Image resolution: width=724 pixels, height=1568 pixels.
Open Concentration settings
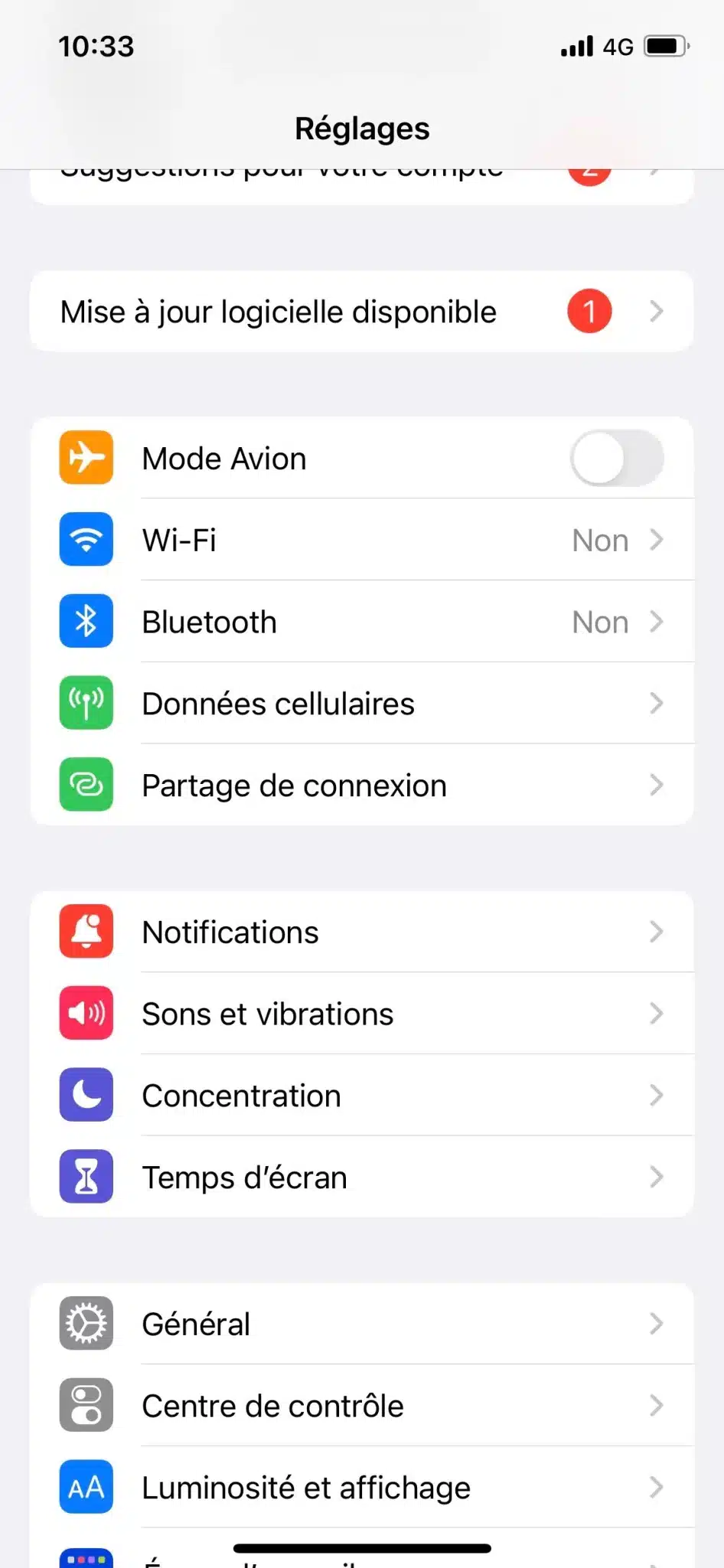coord(361,1096)
